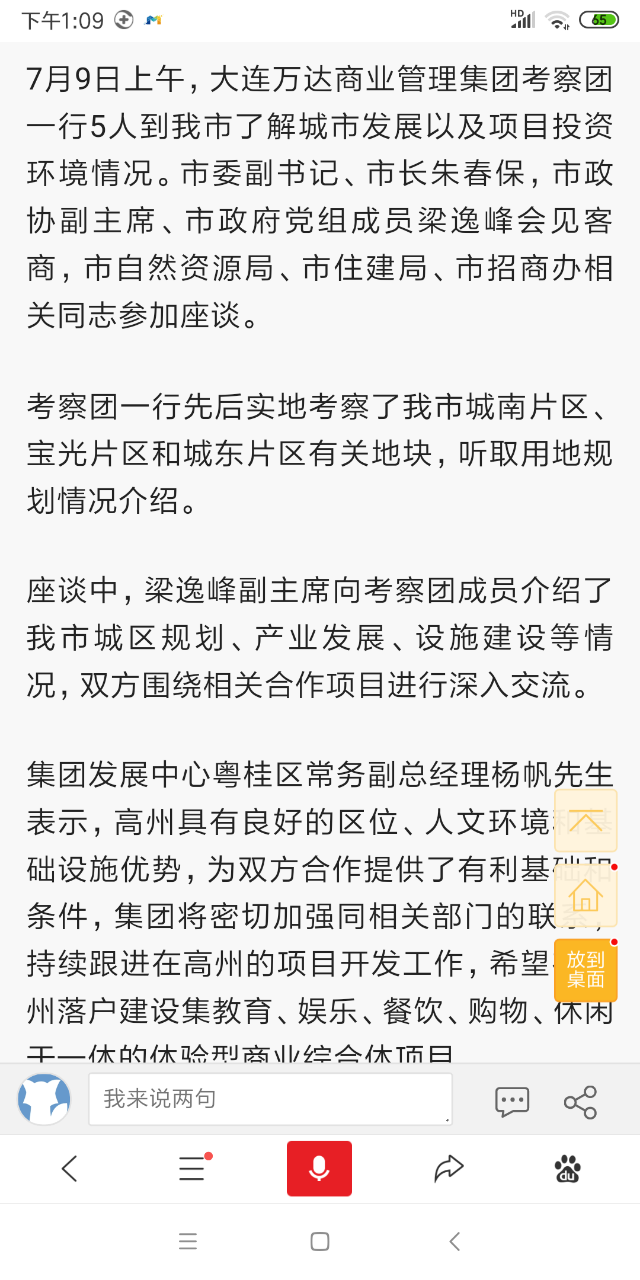The image size is (640, 1280).
Task: Open the browser menu with red dot
Action: coord(193,1168)
